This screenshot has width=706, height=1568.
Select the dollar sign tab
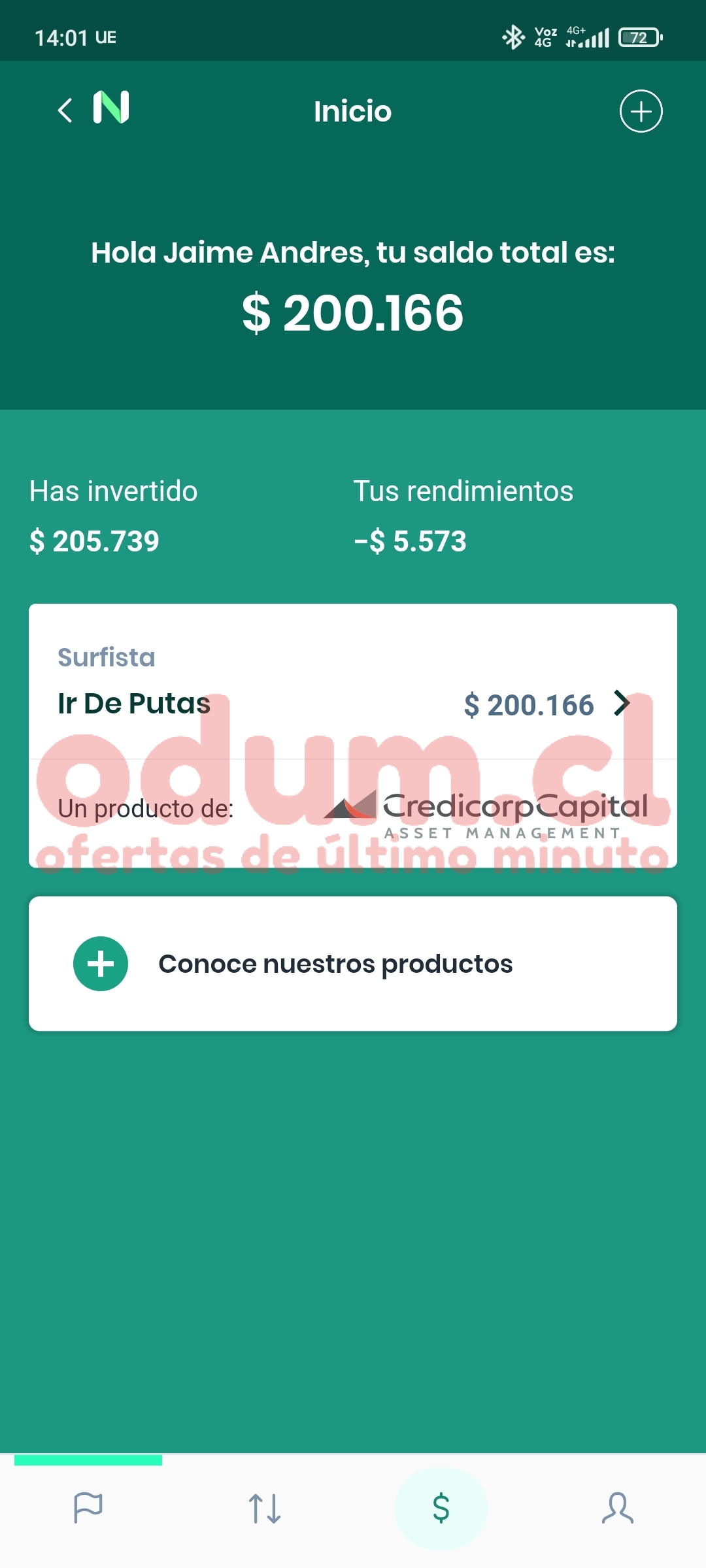(441, 1508)
